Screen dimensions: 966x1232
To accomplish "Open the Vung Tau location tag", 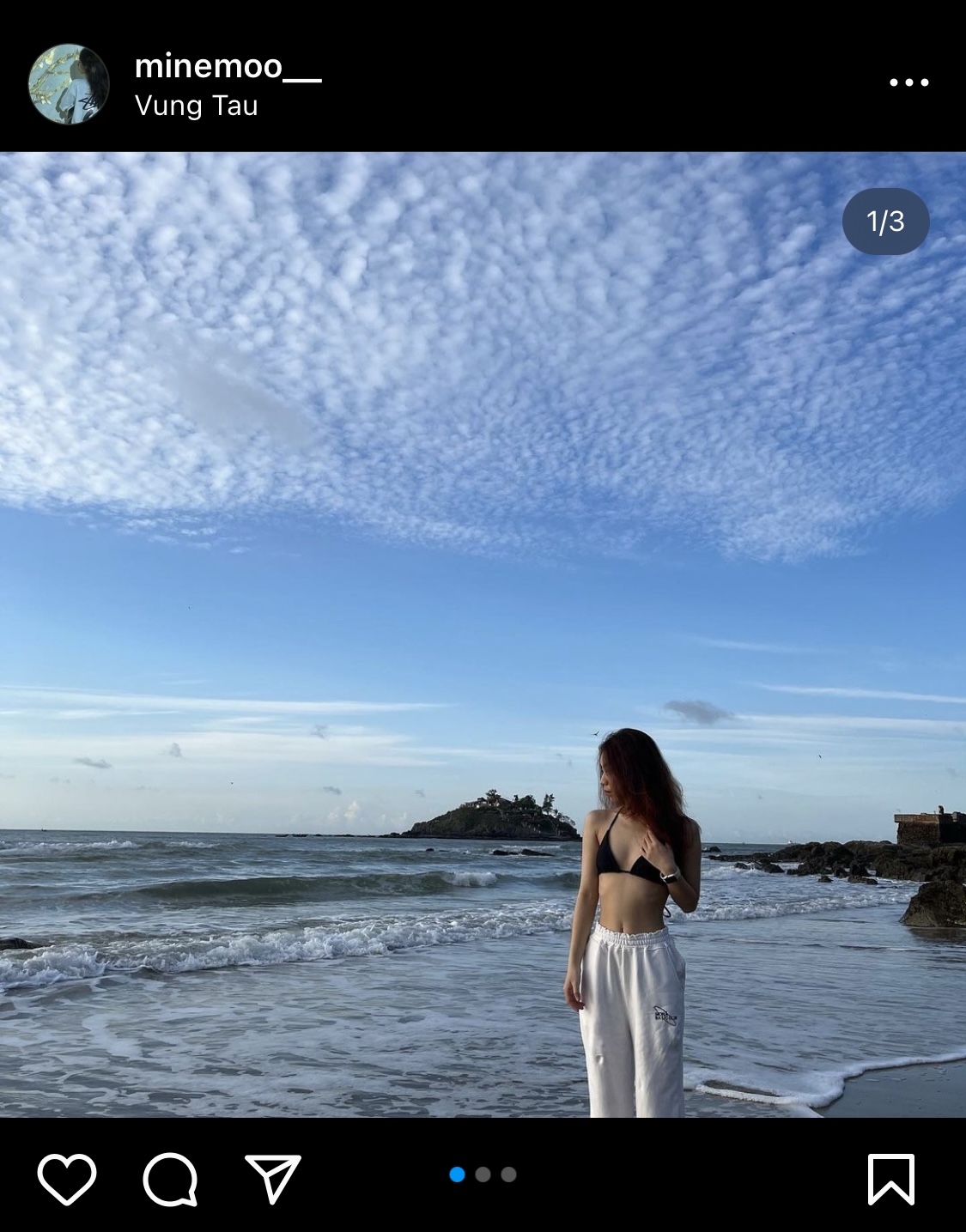I will [197, 106].
